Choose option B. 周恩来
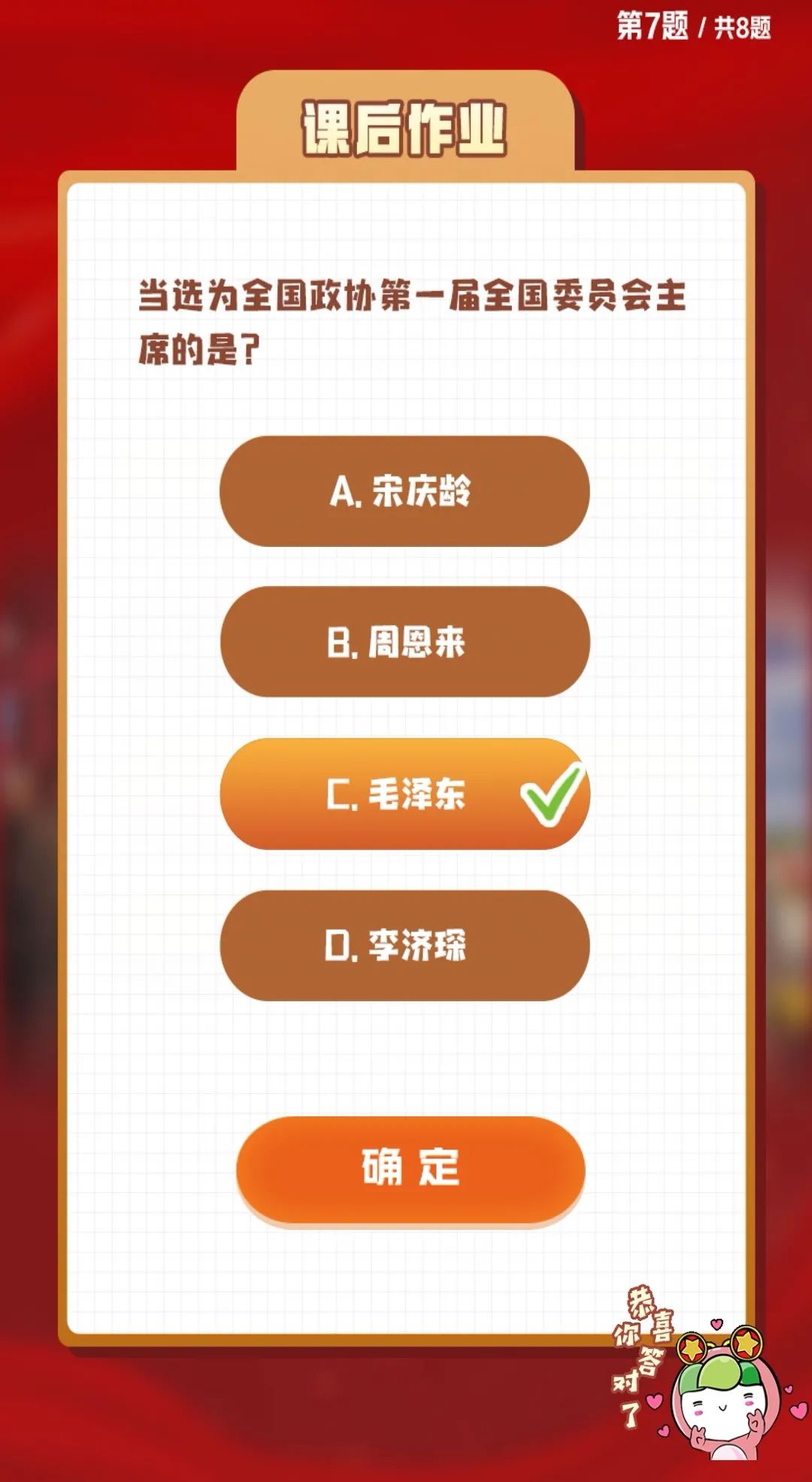812x1482 pixels. tap(404, 642)
